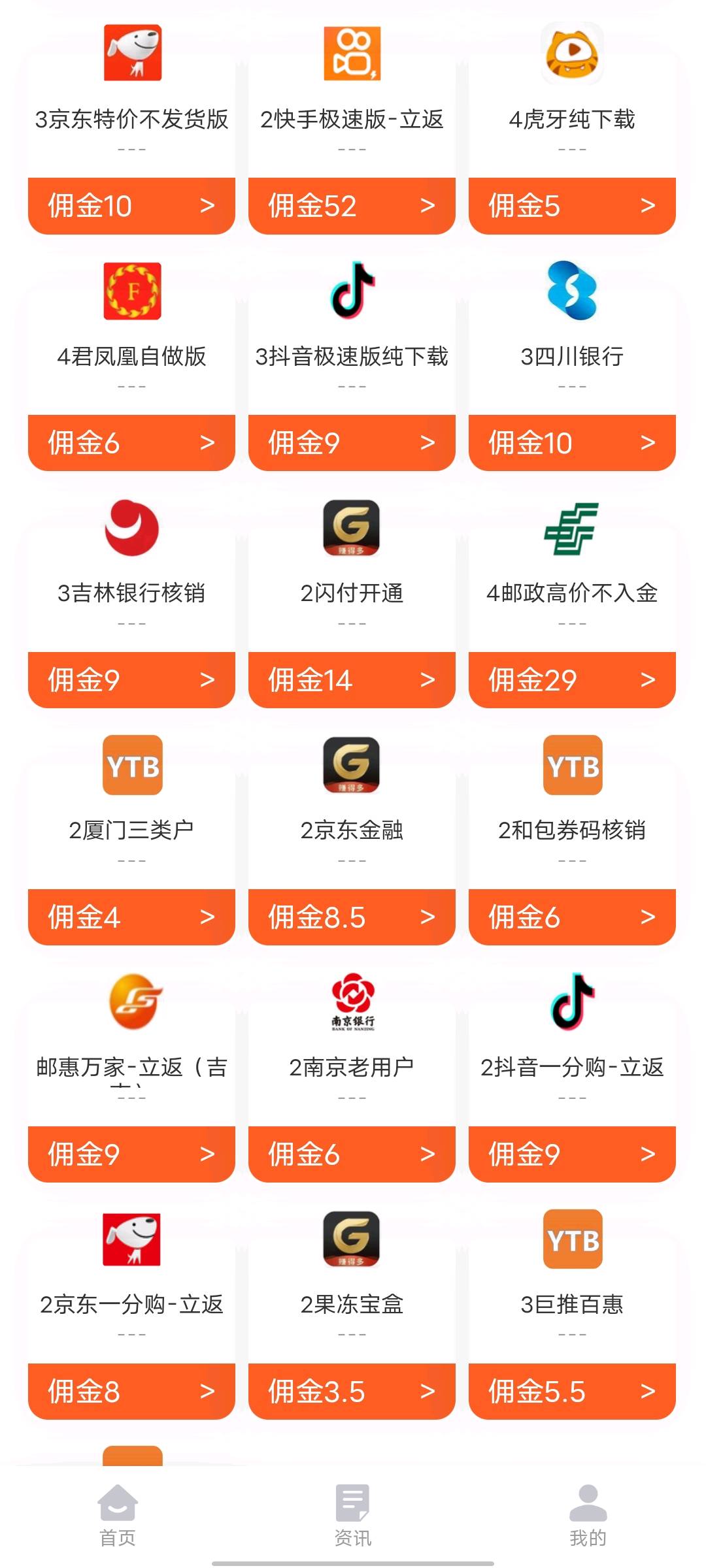The width and height of the screenshot is (706, 1568).
Task: Open the 3抖音极速版纯下载 task
Action: [x=352, y=365]
